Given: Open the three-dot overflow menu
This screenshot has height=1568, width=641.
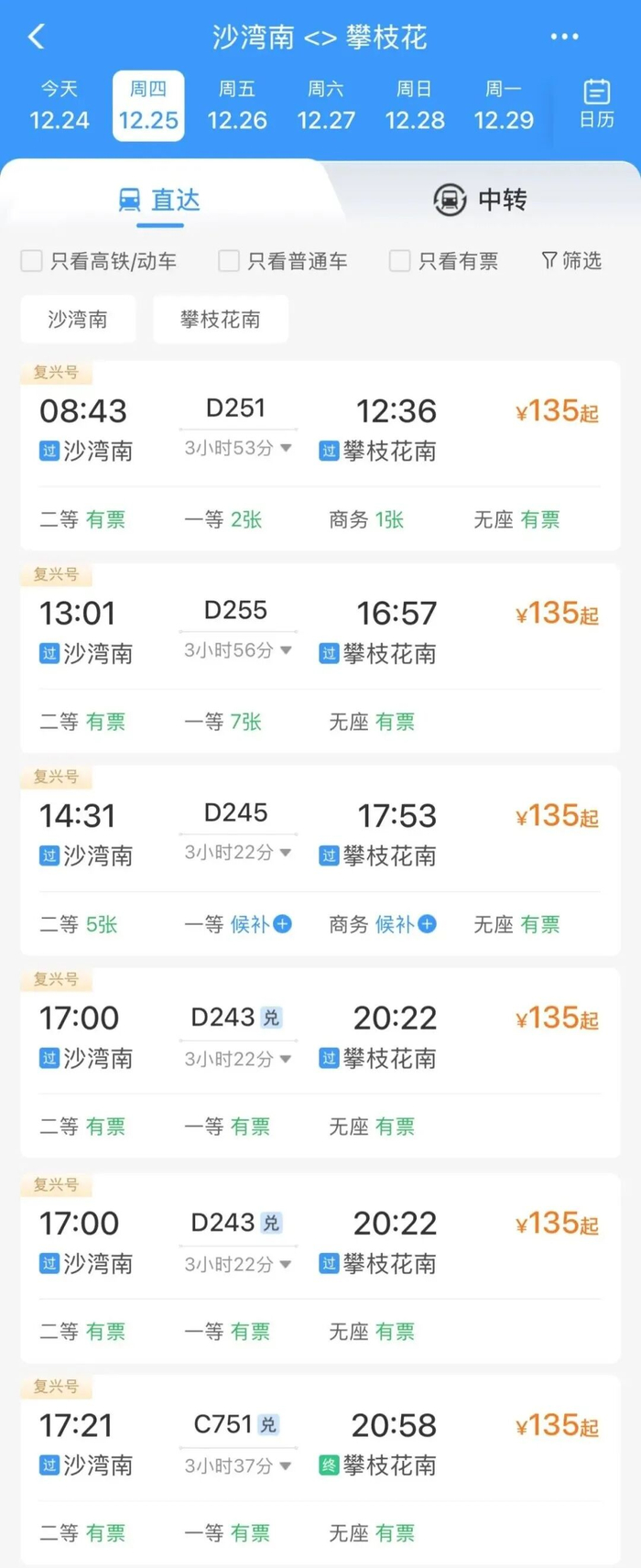Looking at the screenshot, I should tap(564, 37).
